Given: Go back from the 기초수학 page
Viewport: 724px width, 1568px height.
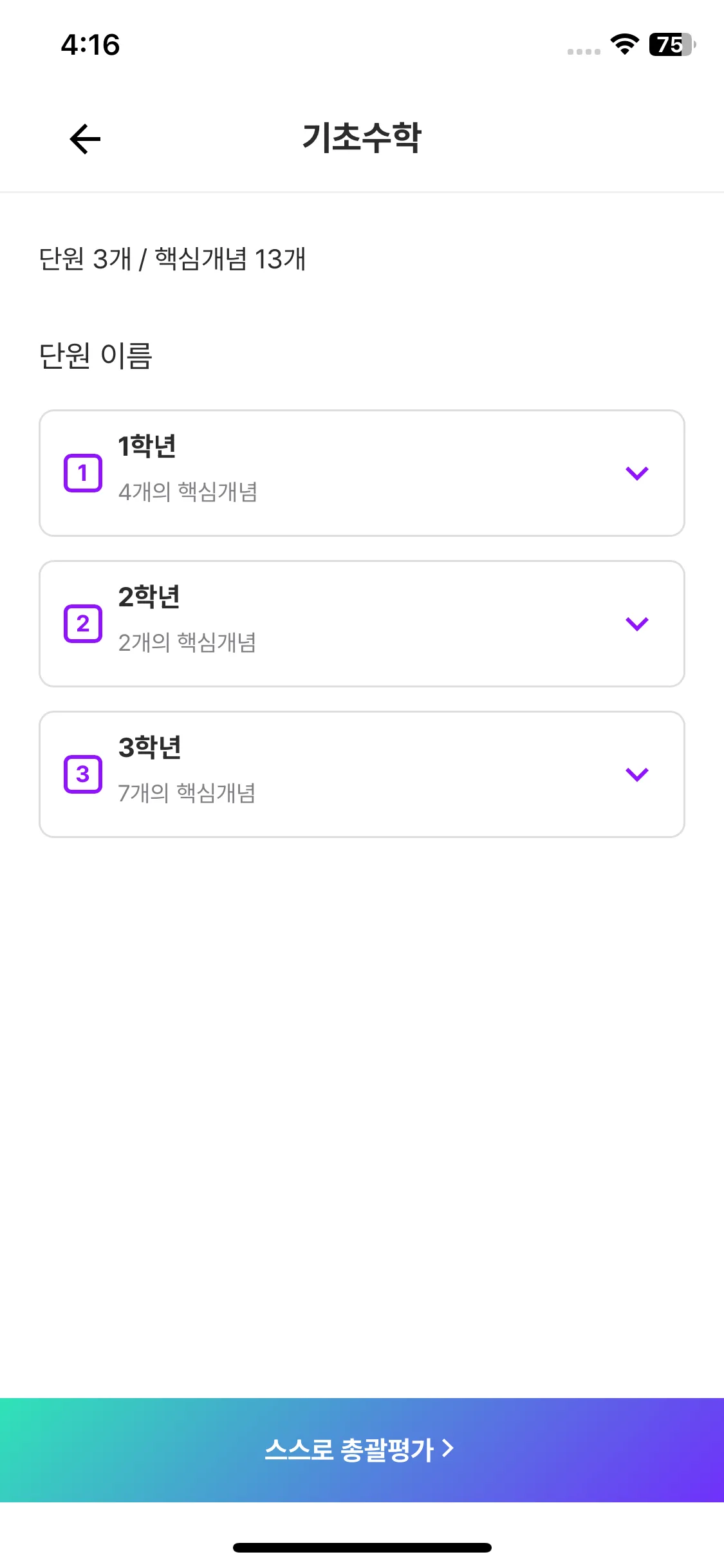Looking at the screenshot, I should click(x=85, y=139).
